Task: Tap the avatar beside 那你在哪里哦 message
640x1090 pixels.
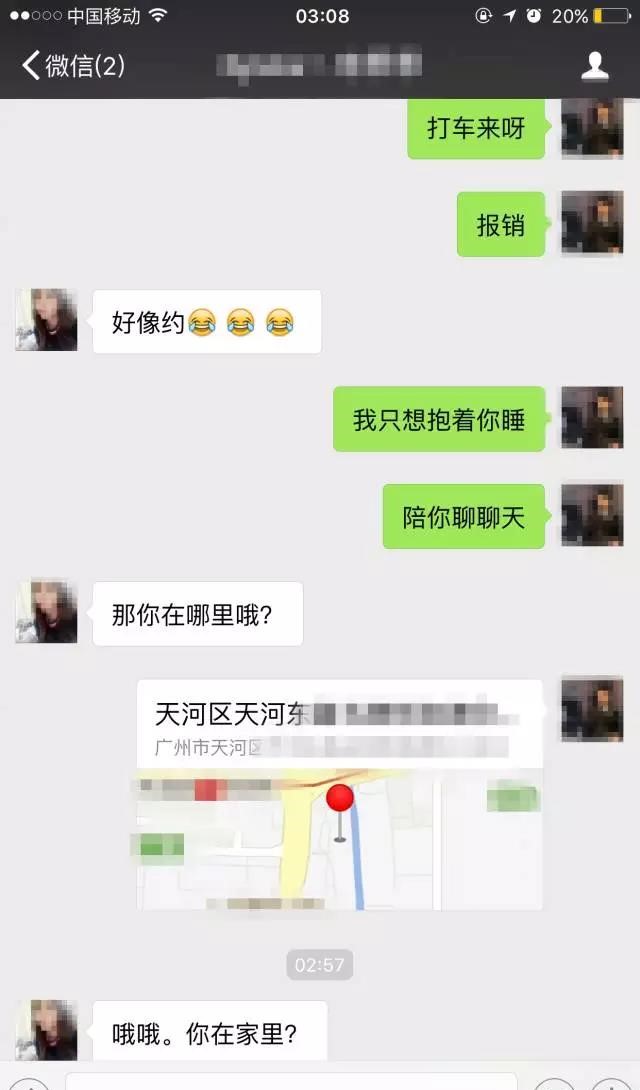Action: [x=46, y=611]
